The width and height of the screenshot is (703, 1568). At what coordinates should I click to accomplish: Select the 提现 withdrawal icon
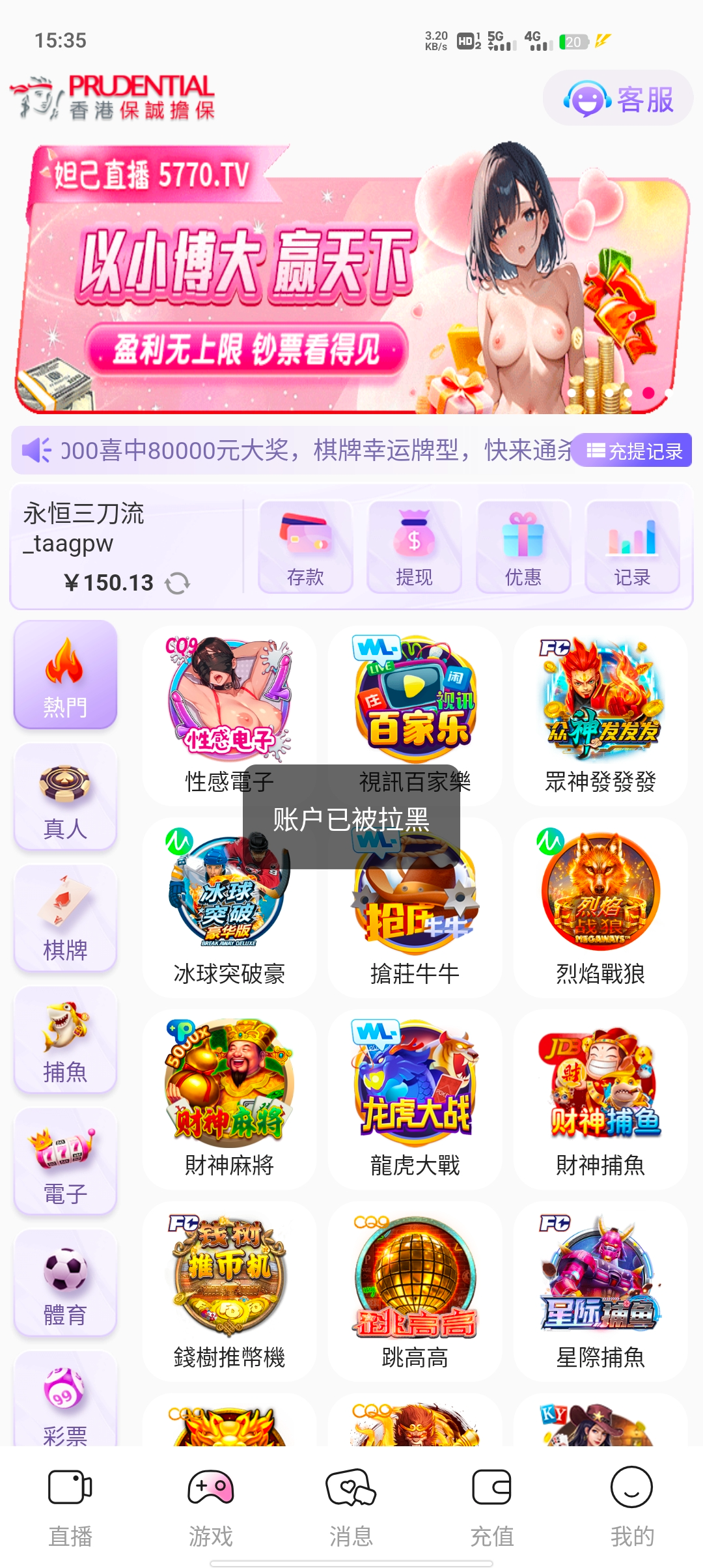[x=414, y=546]
